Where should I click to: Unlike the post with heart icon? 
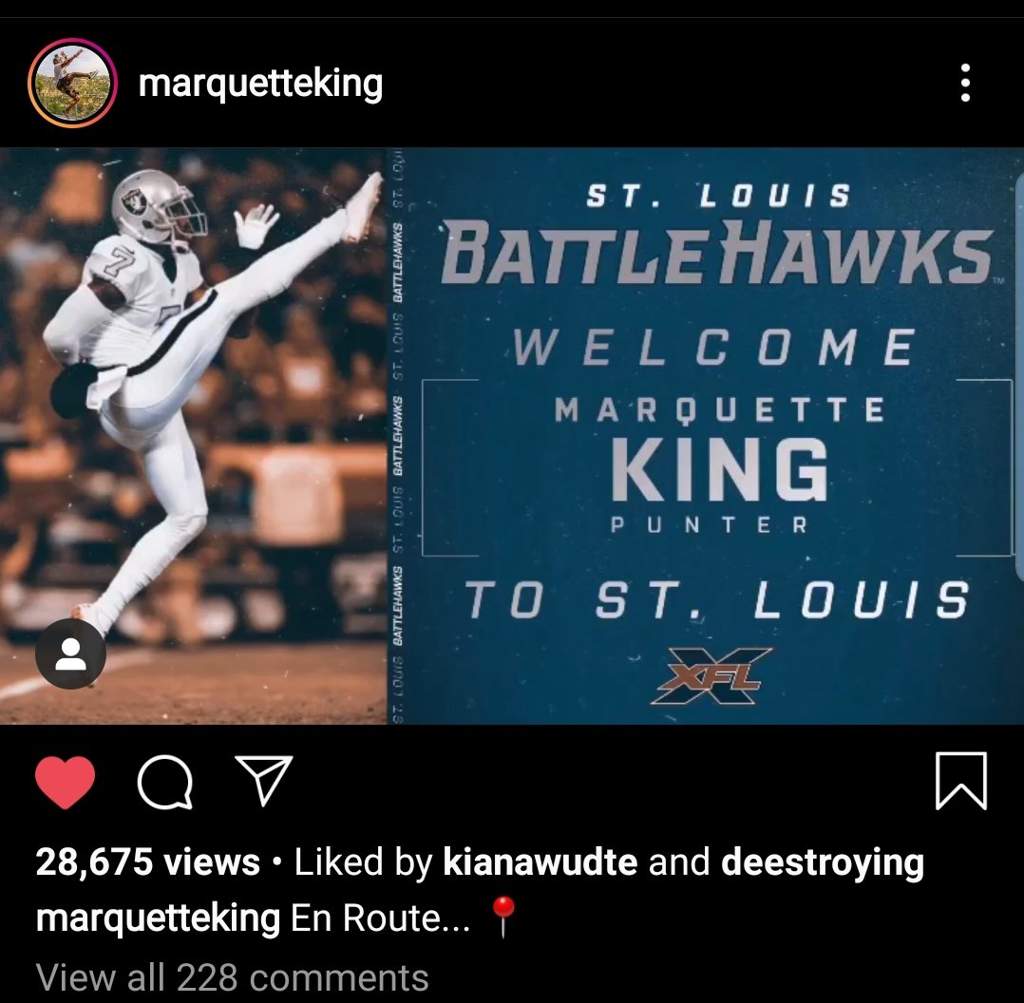[65, 782]
